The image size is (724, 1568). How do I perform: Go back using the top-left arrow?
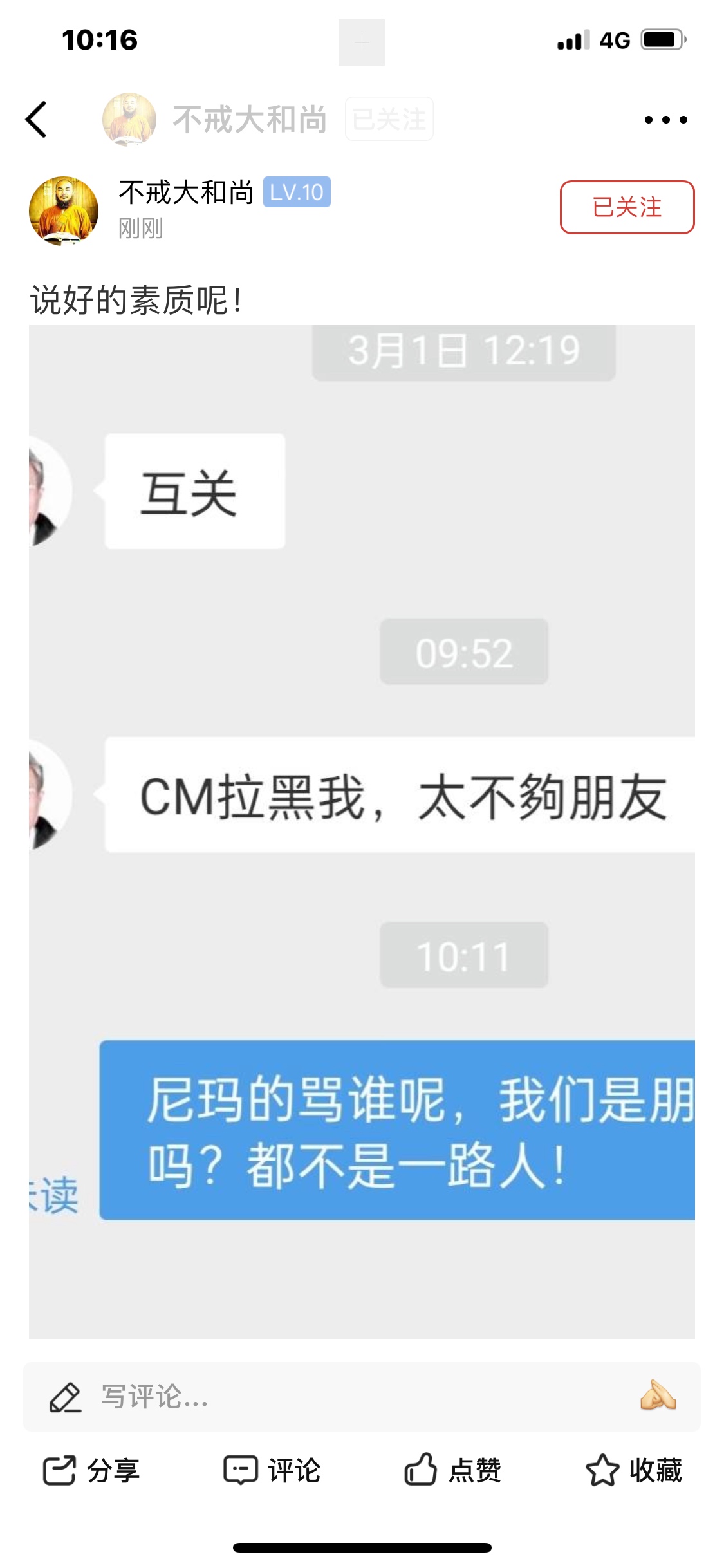click(x=36, y=119)
